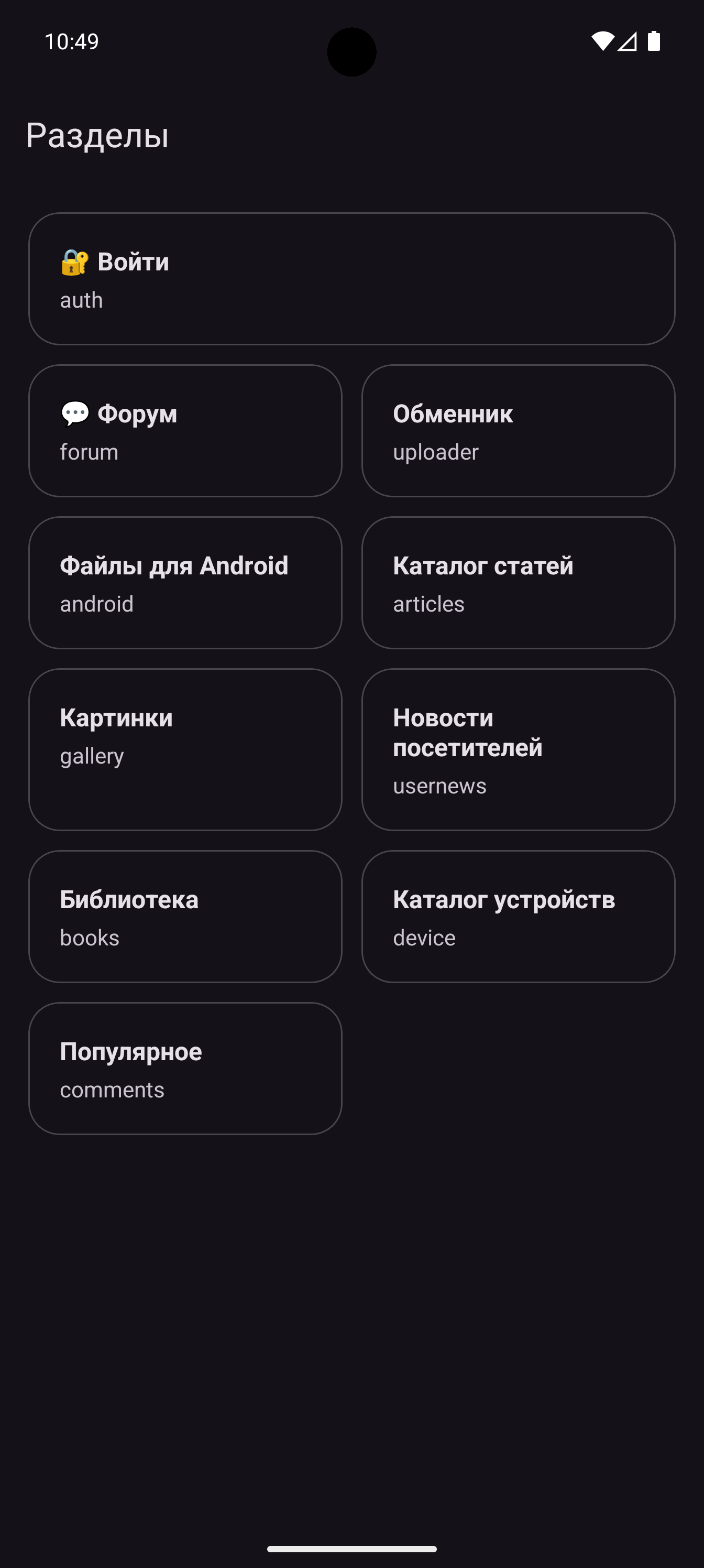Open the Картинки gallery card
704x1568 pixels.
[185, 749]
